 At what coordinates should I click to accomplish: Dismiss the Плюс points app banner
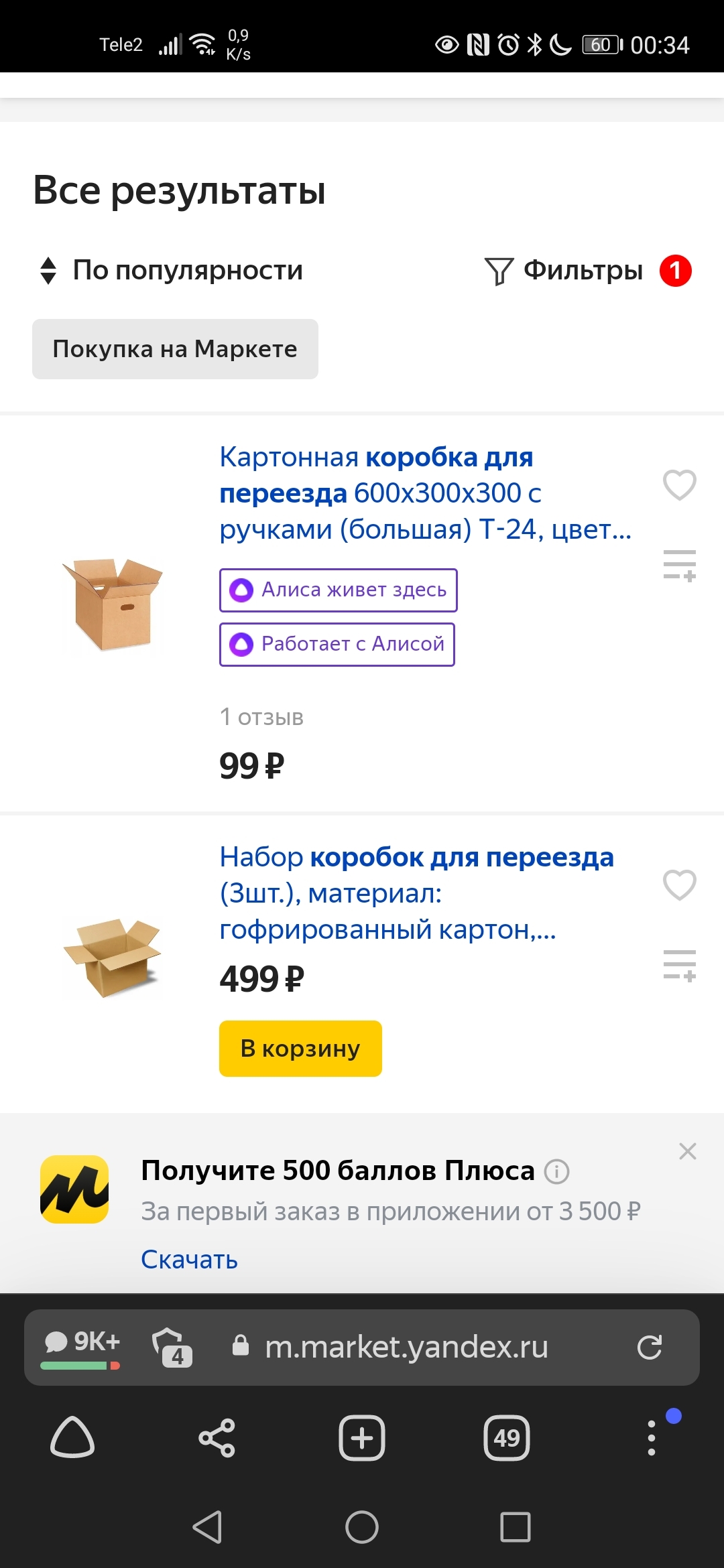(x=687, y=1151)
